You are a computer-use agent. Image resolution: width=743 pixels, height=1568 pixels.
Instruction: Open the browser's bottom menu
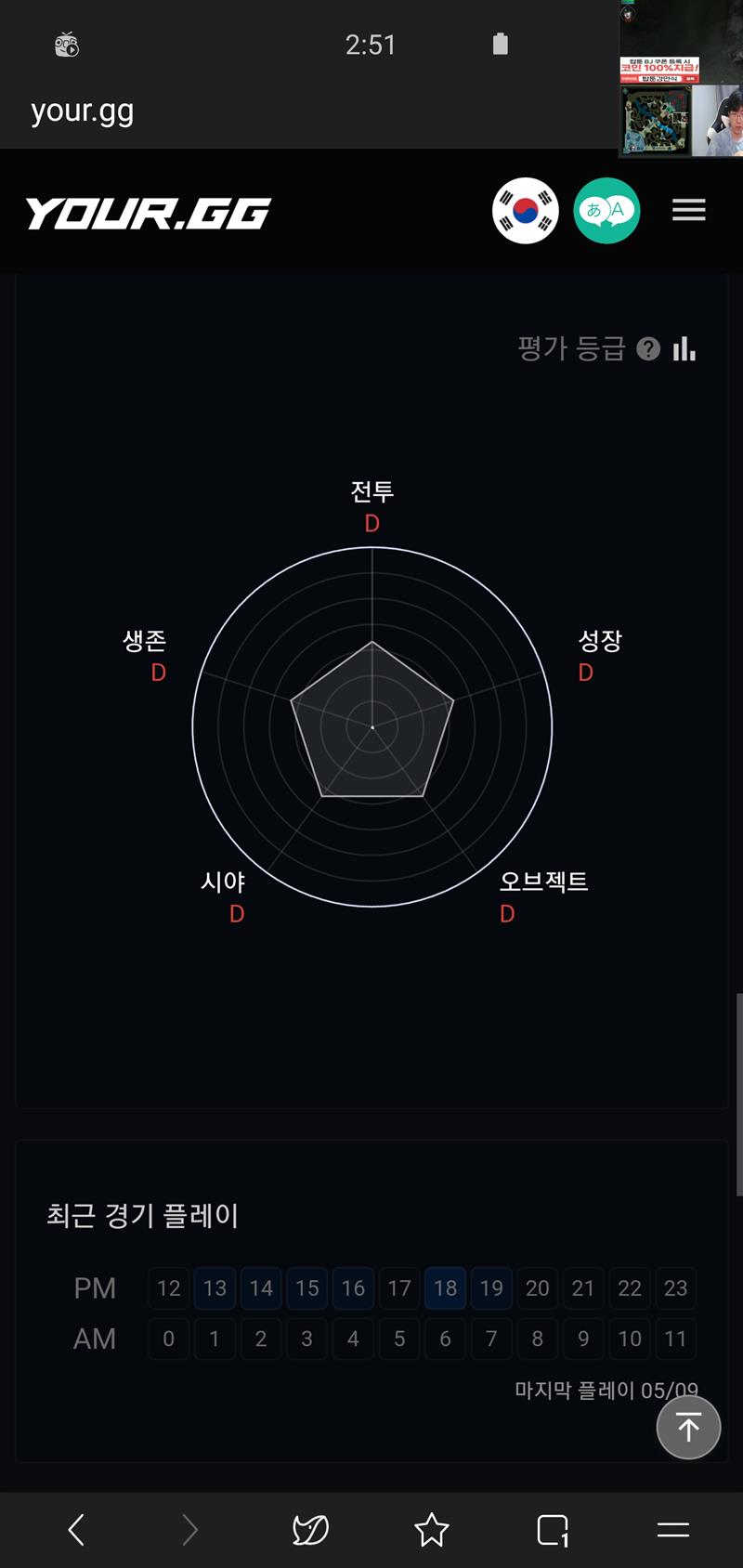pyautogui.click(x=672, y=1529)
